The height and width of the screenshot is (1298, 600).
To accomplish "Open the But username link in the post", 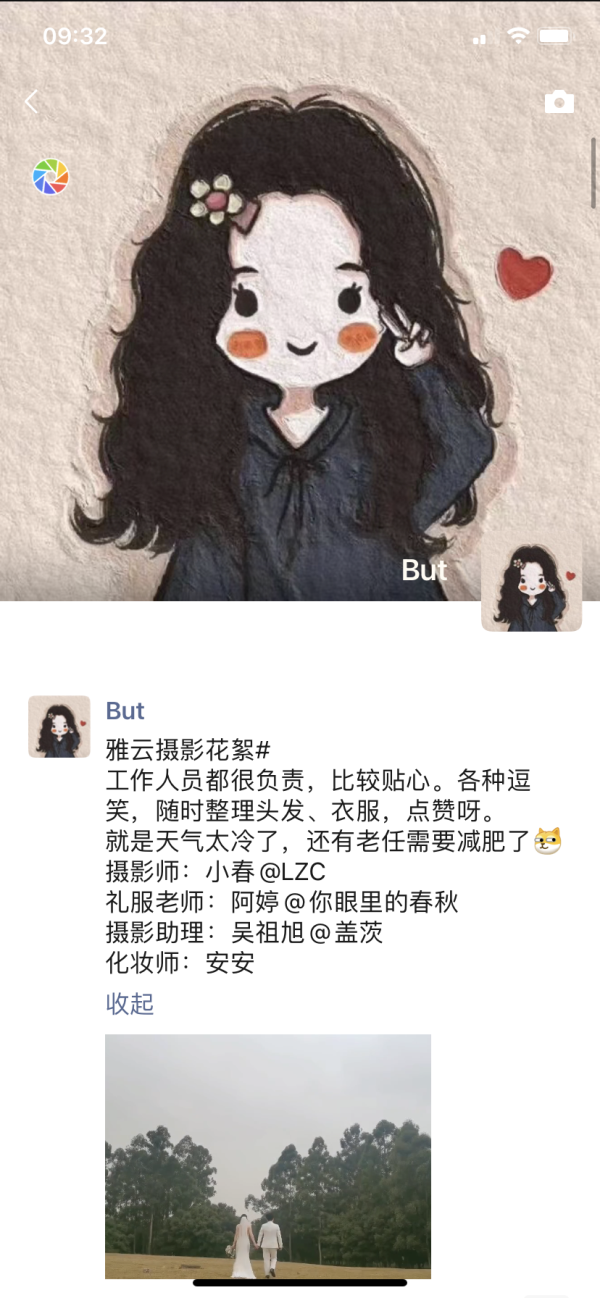I will [x=125, y=711].
